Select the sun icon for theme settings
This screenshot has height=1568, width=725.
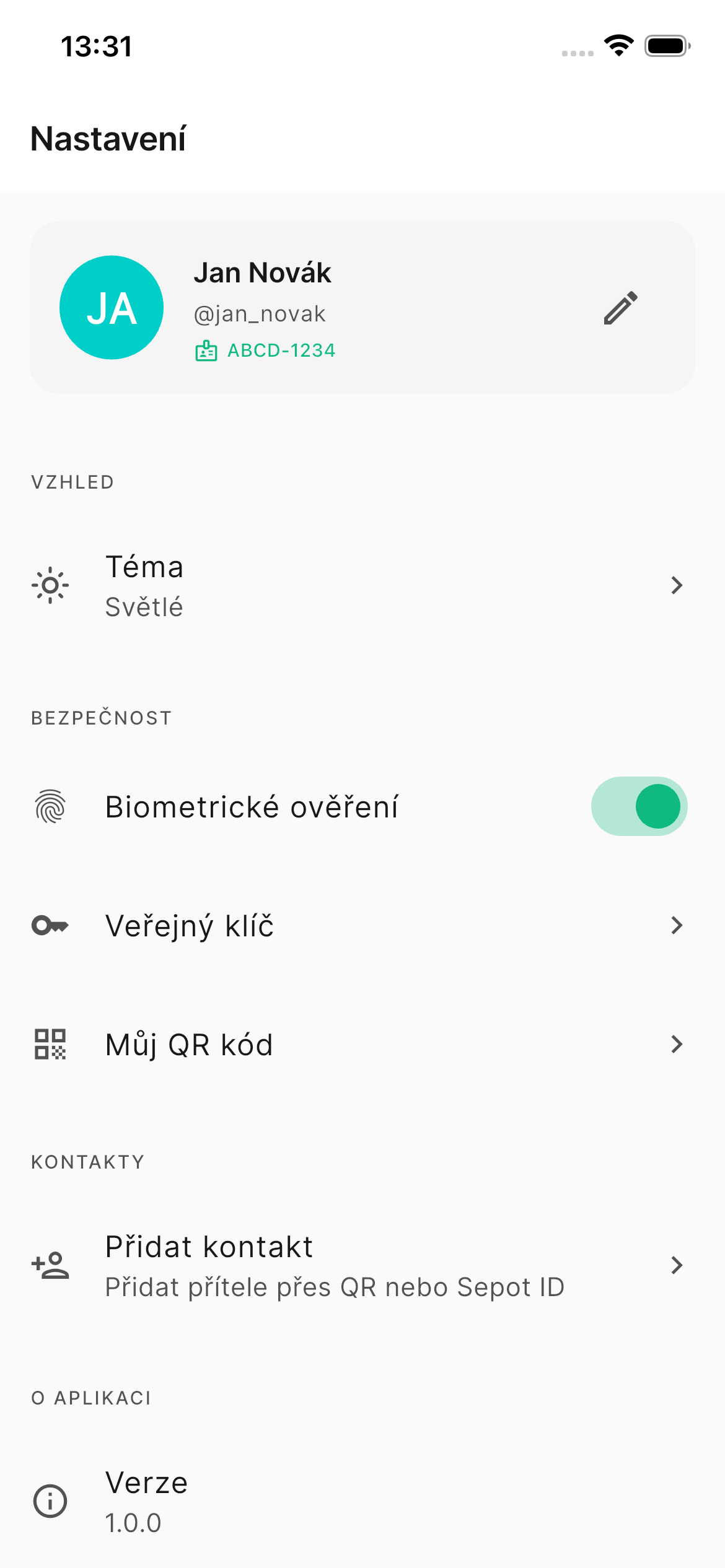pyautogui.click(x=51, y=585)
